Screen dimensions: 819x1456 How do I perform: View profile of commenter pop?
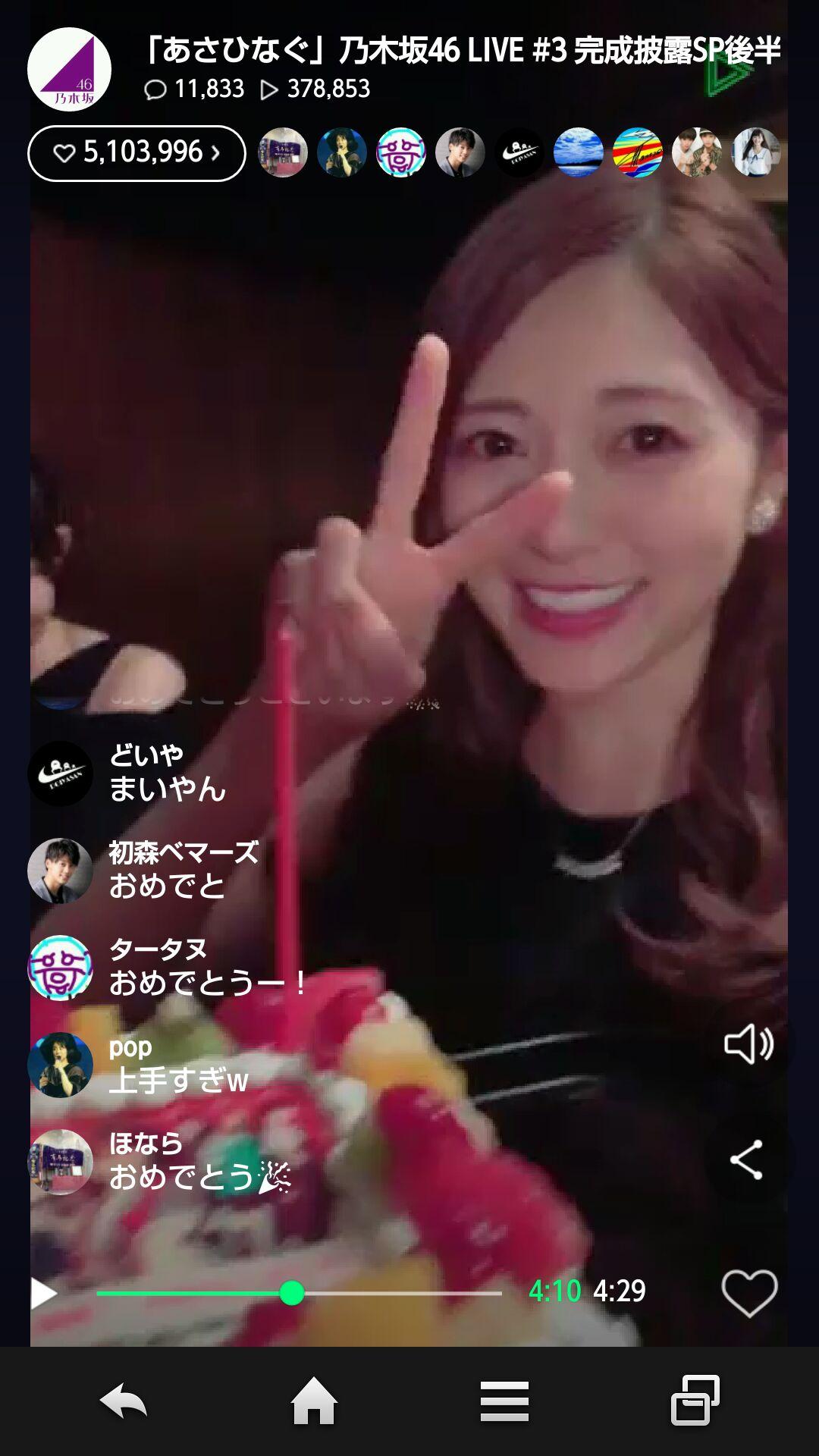pos(60,1065)
